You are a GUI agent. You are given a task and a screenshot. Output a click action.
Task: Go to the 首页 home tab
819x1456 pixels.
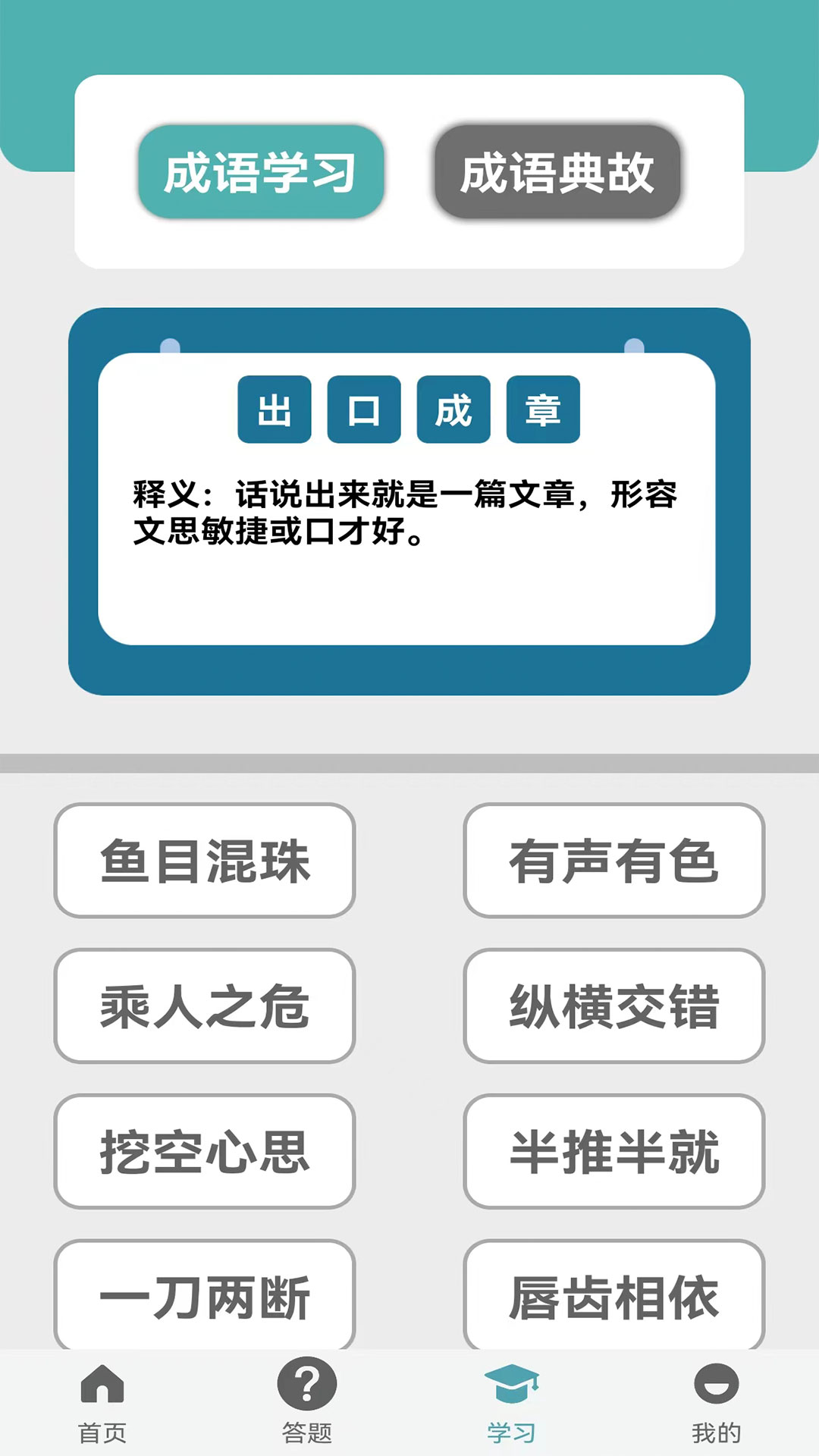[102, 1401]
